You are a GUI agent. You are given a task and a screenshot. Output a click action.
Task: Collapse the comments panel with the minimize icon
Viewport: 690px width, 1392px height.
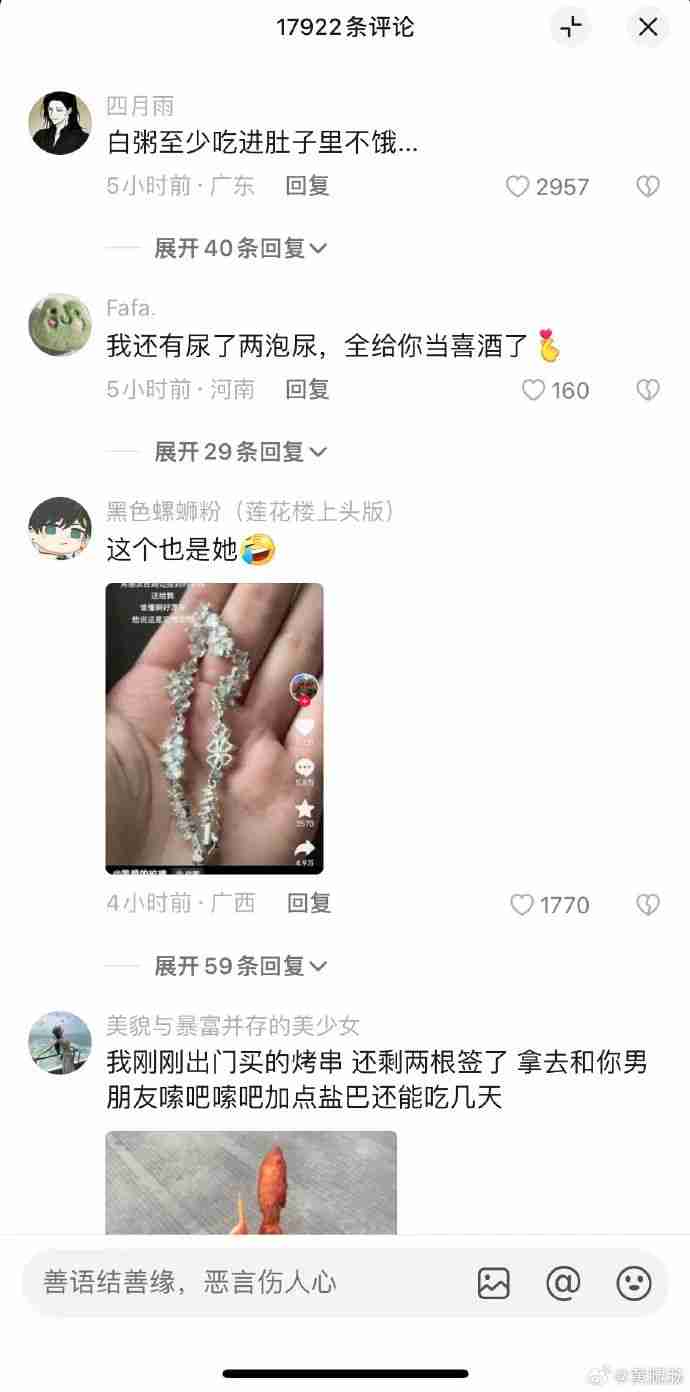coord(571,27)
